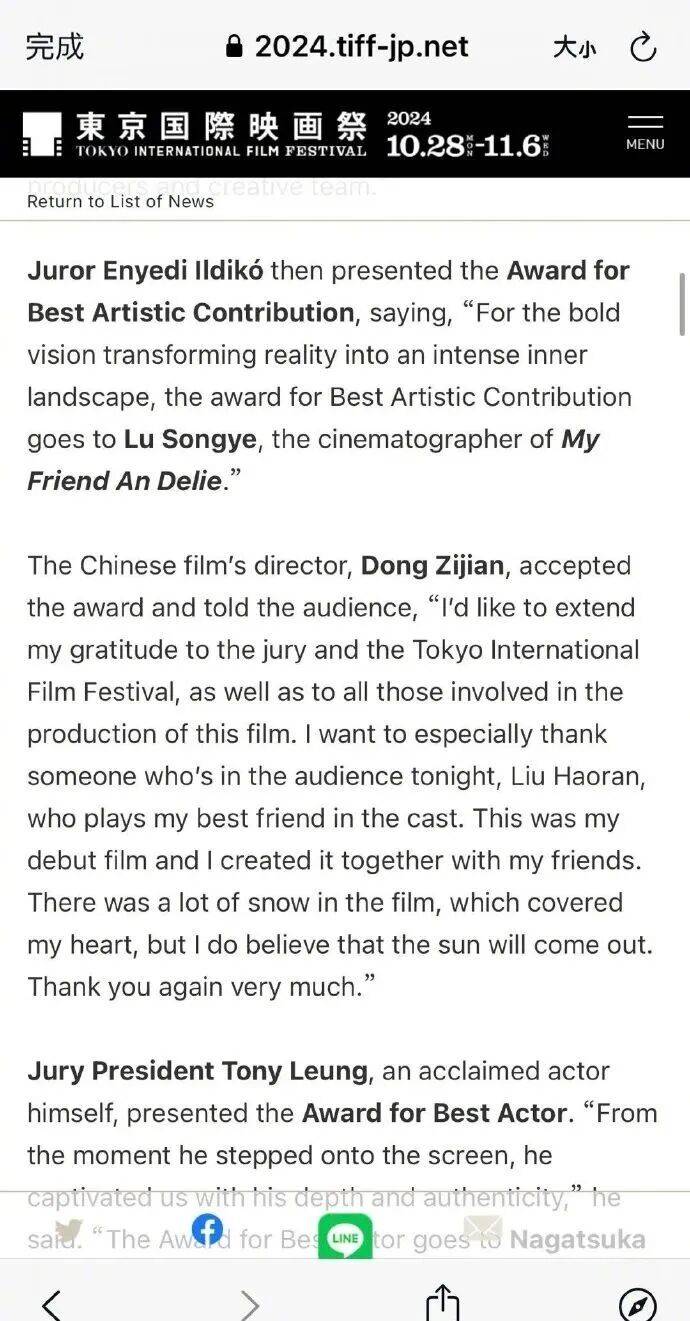Share the article on Twitter
The image size is (690, 1321).
[x=68, y=1230]
